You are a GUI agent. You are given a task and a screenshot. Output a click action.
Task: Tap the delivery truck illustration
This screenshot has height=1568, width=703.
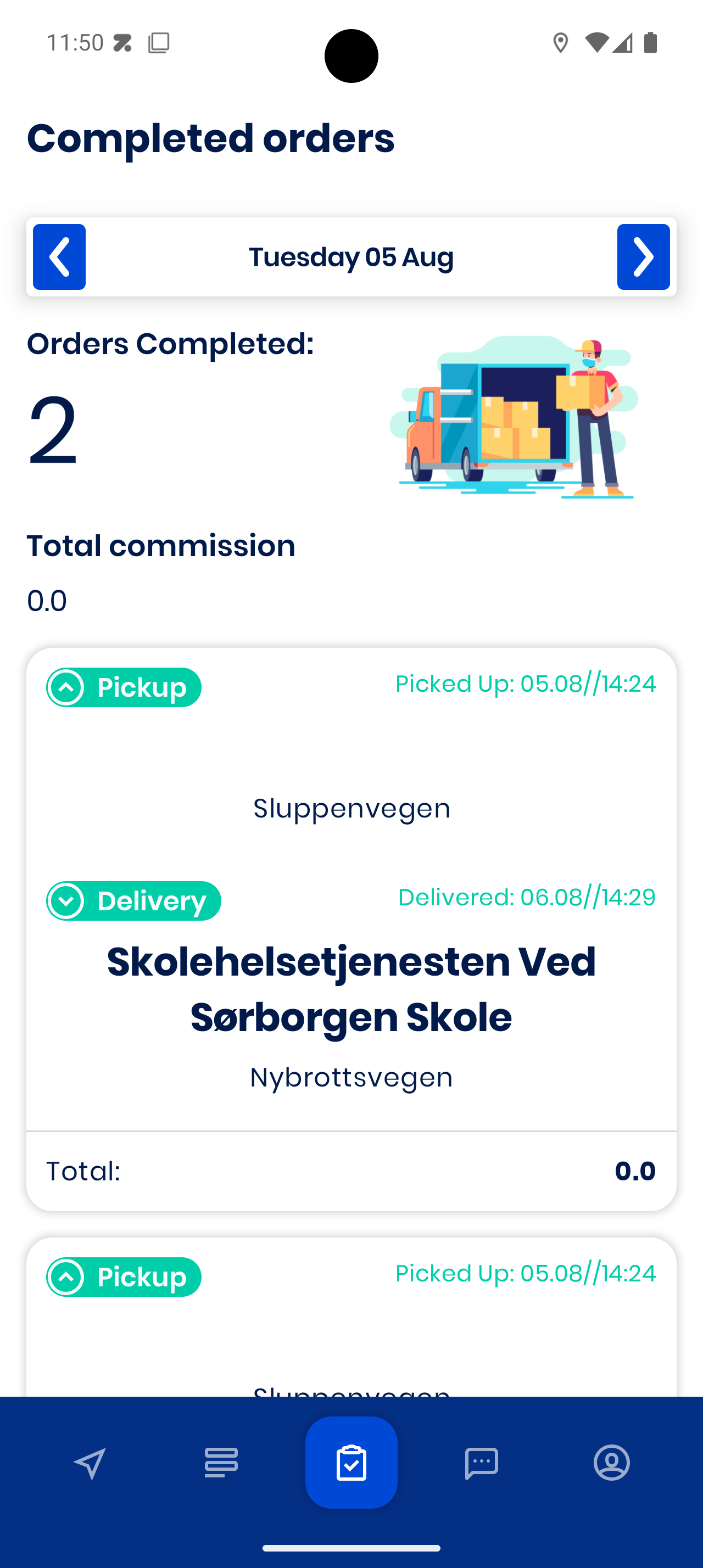pyautogui.click(x=517, y=420)
